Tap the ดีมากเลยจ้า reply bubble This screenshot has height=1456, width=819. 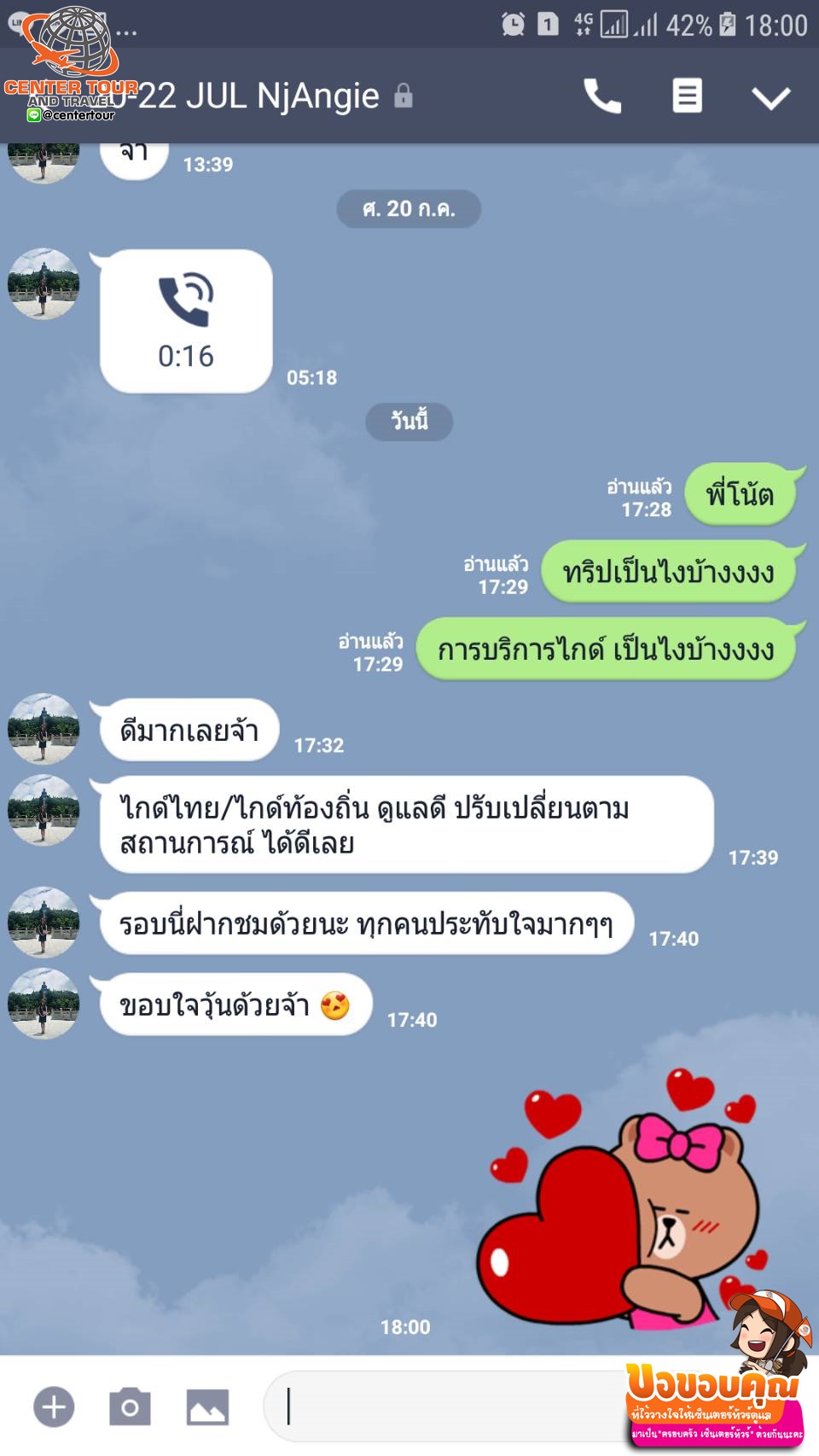tap(189, 730)
